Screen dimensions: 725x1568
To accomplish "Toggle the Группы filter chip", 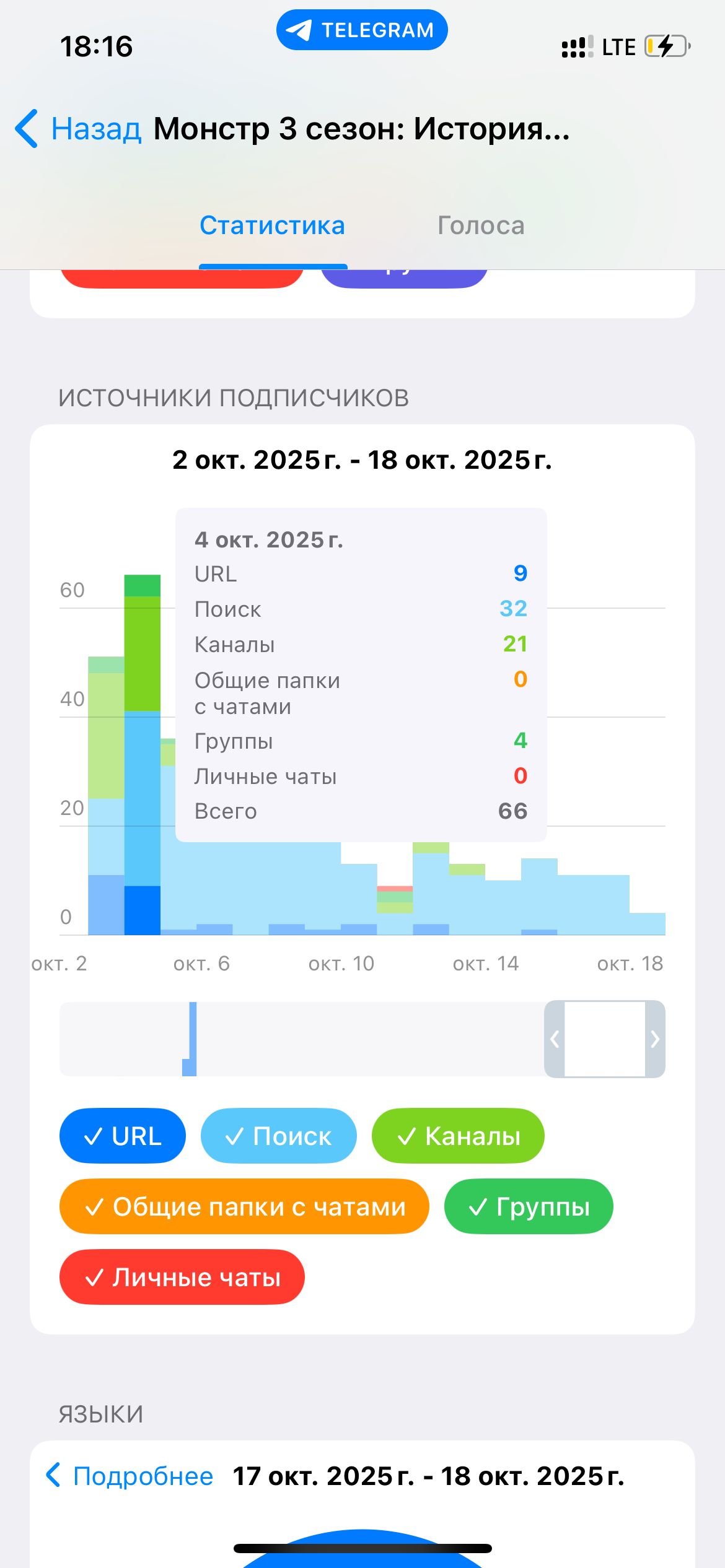I will 529,1207.
